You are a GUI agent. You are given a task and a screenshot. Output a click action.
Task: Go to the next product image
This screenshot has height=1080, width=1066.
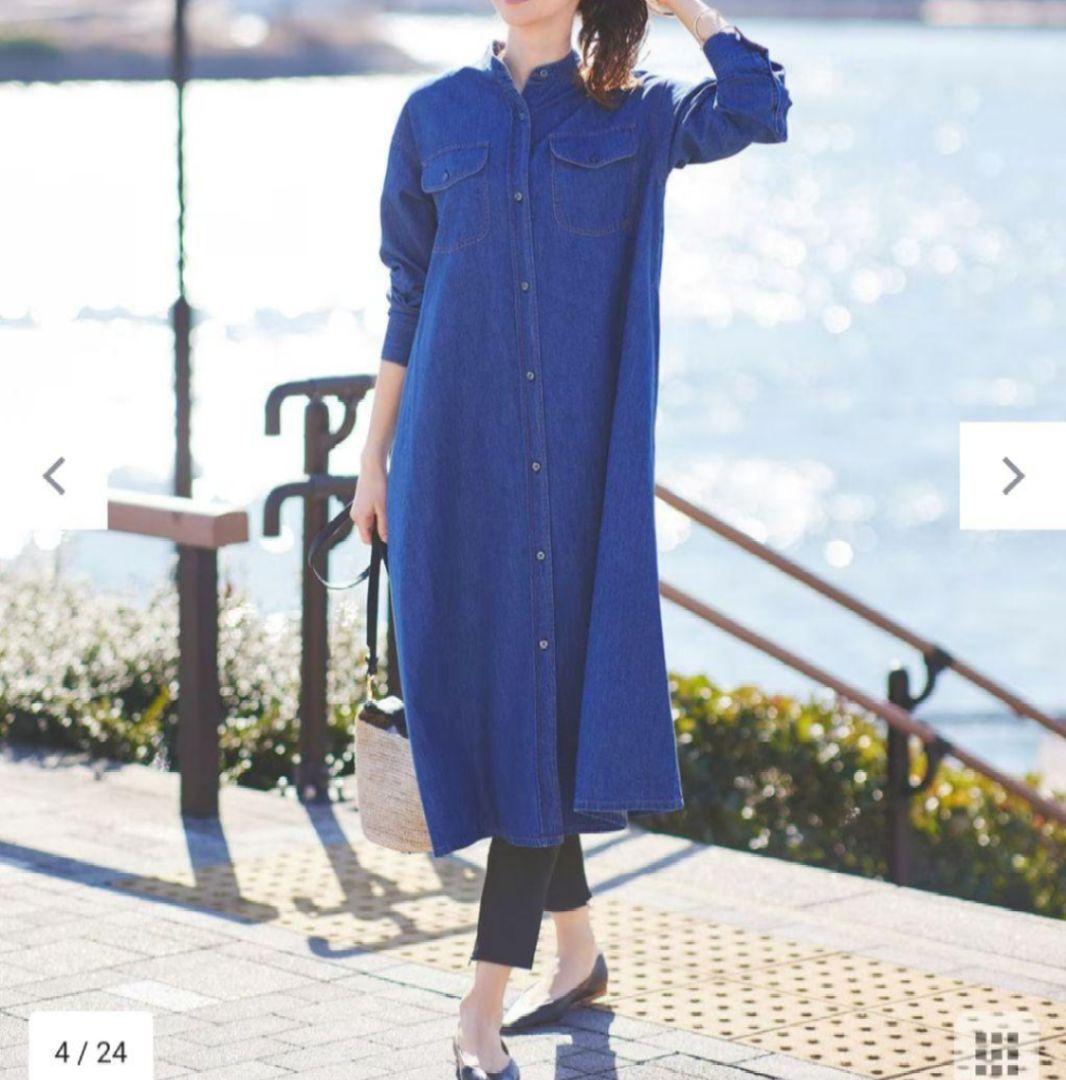(x=1012, y=476)
